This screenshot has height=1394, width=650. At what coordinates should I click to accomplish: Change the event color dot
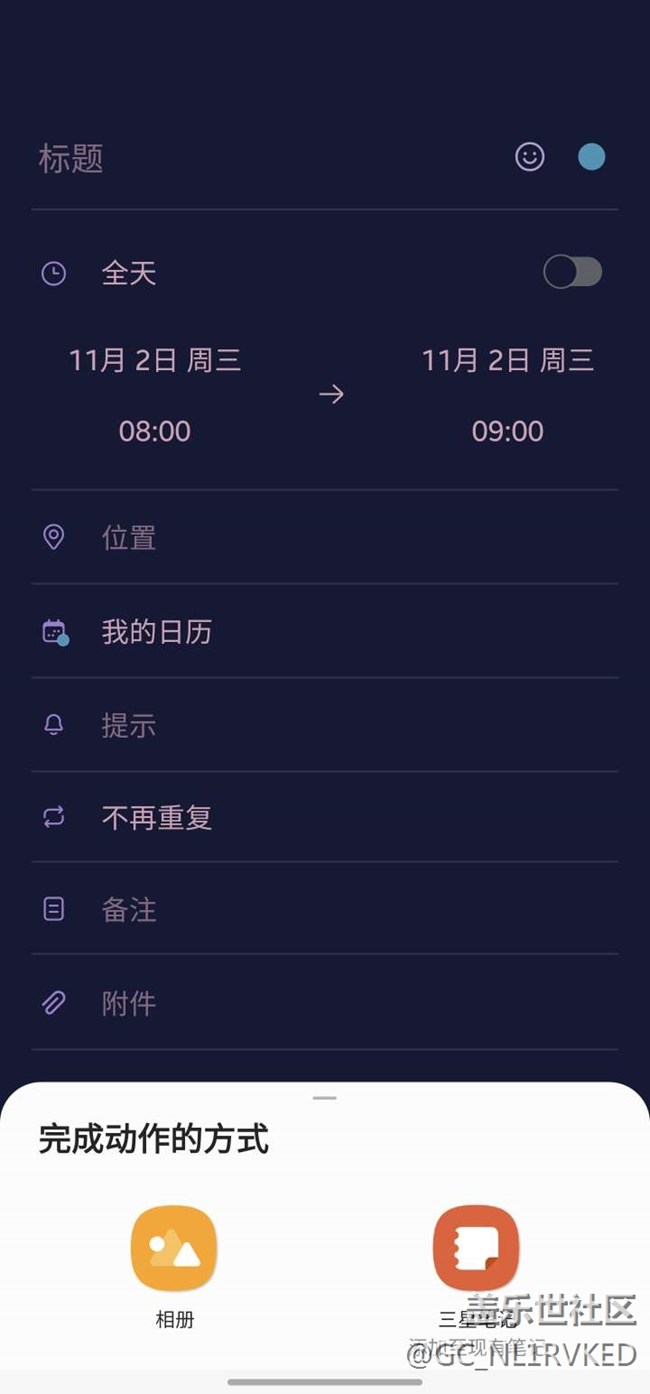pos(591,157)
